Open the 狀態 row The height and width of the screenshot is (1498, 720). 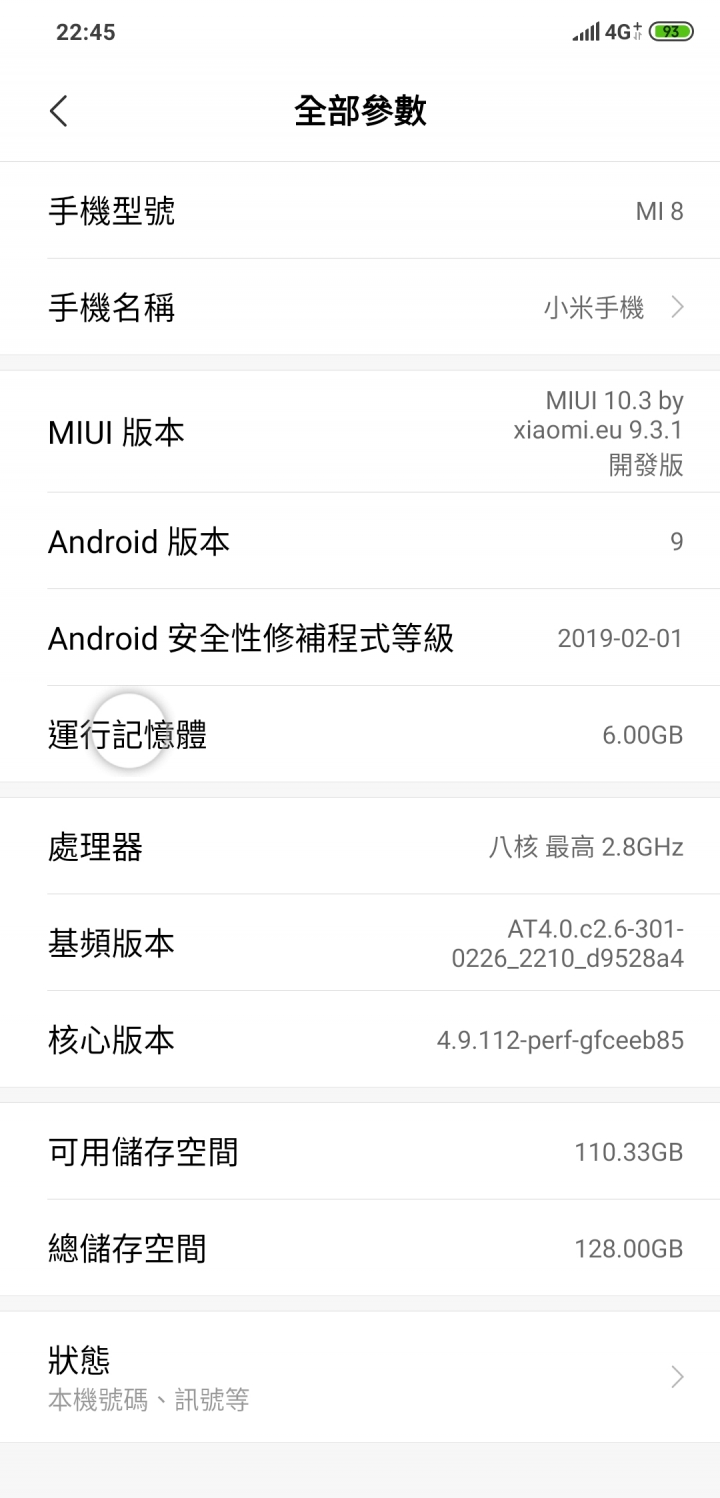[x=360, y=1377]
